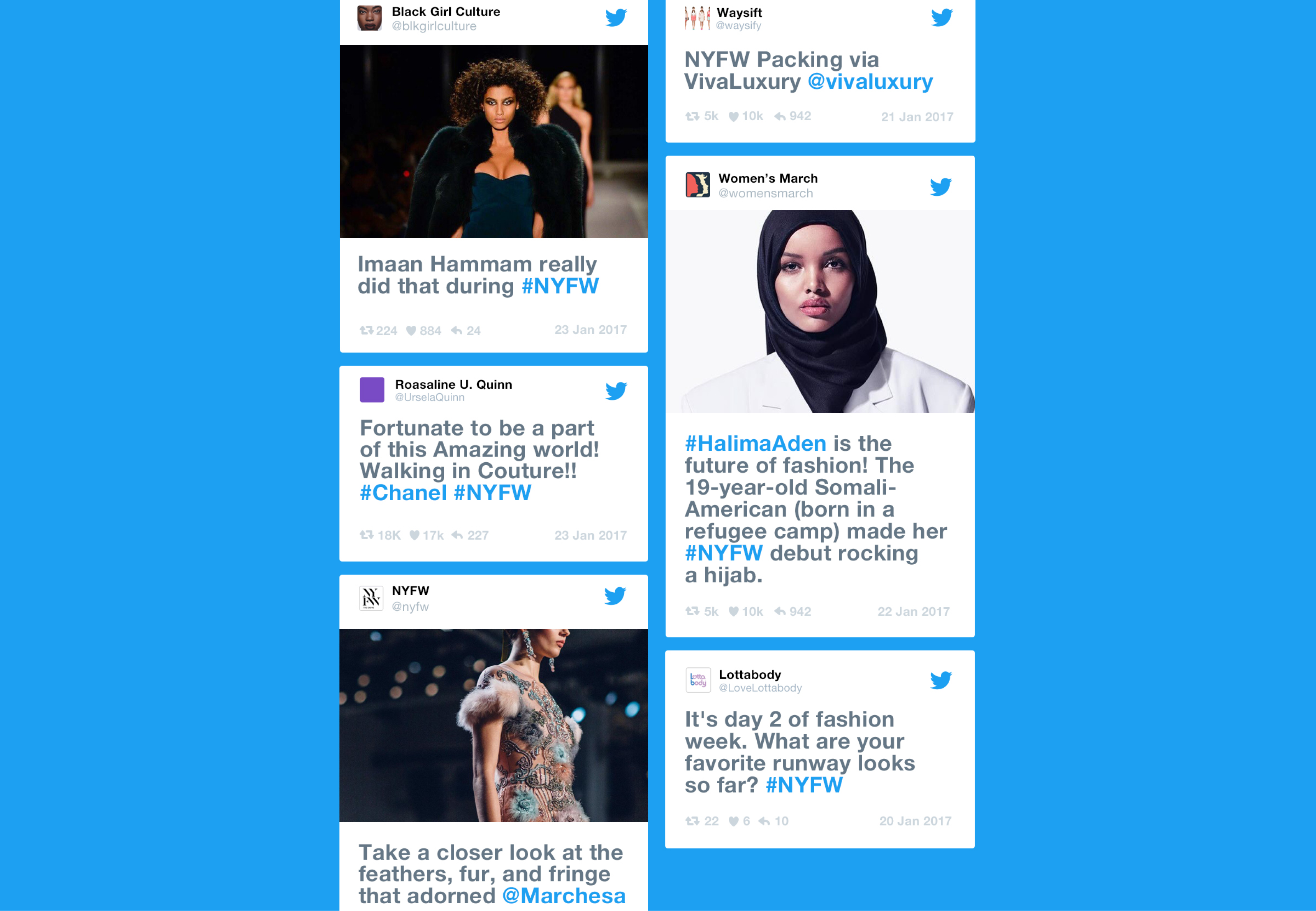Open the Marchesa dress photo in NYFW's tweet
The image size is (1316, 911).
493,725
